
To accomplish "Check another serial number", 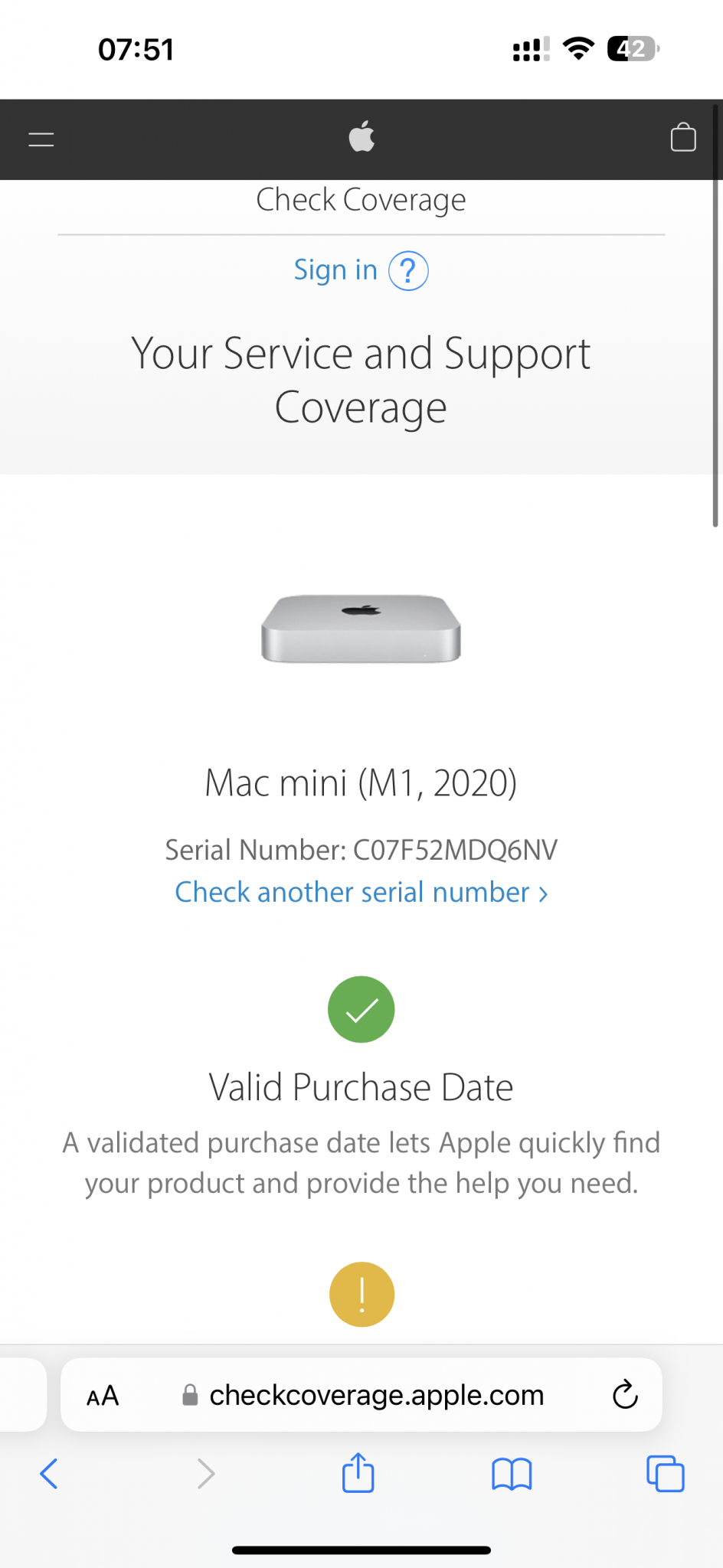I will 361,893.
